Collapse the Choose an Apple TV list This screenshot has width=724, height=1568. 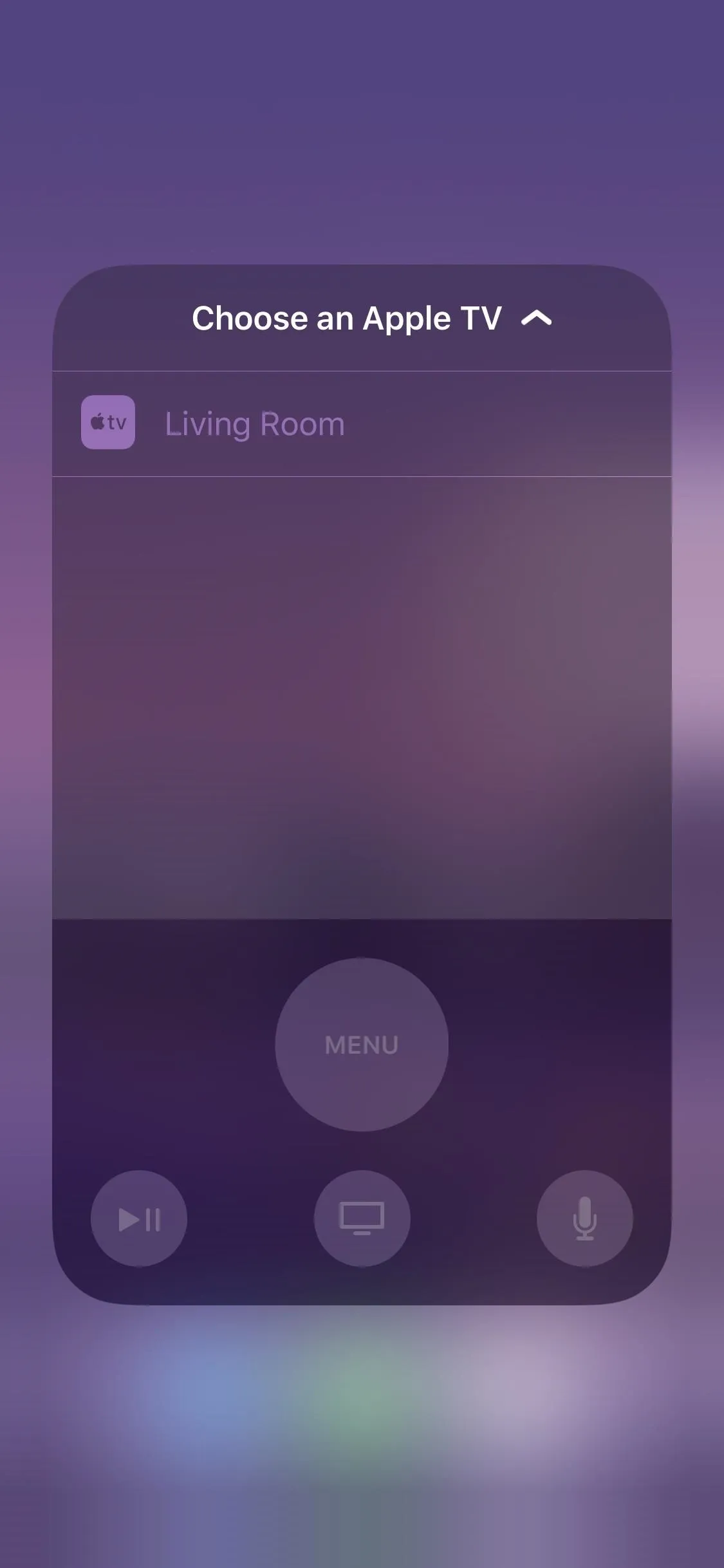pos(536,318)
